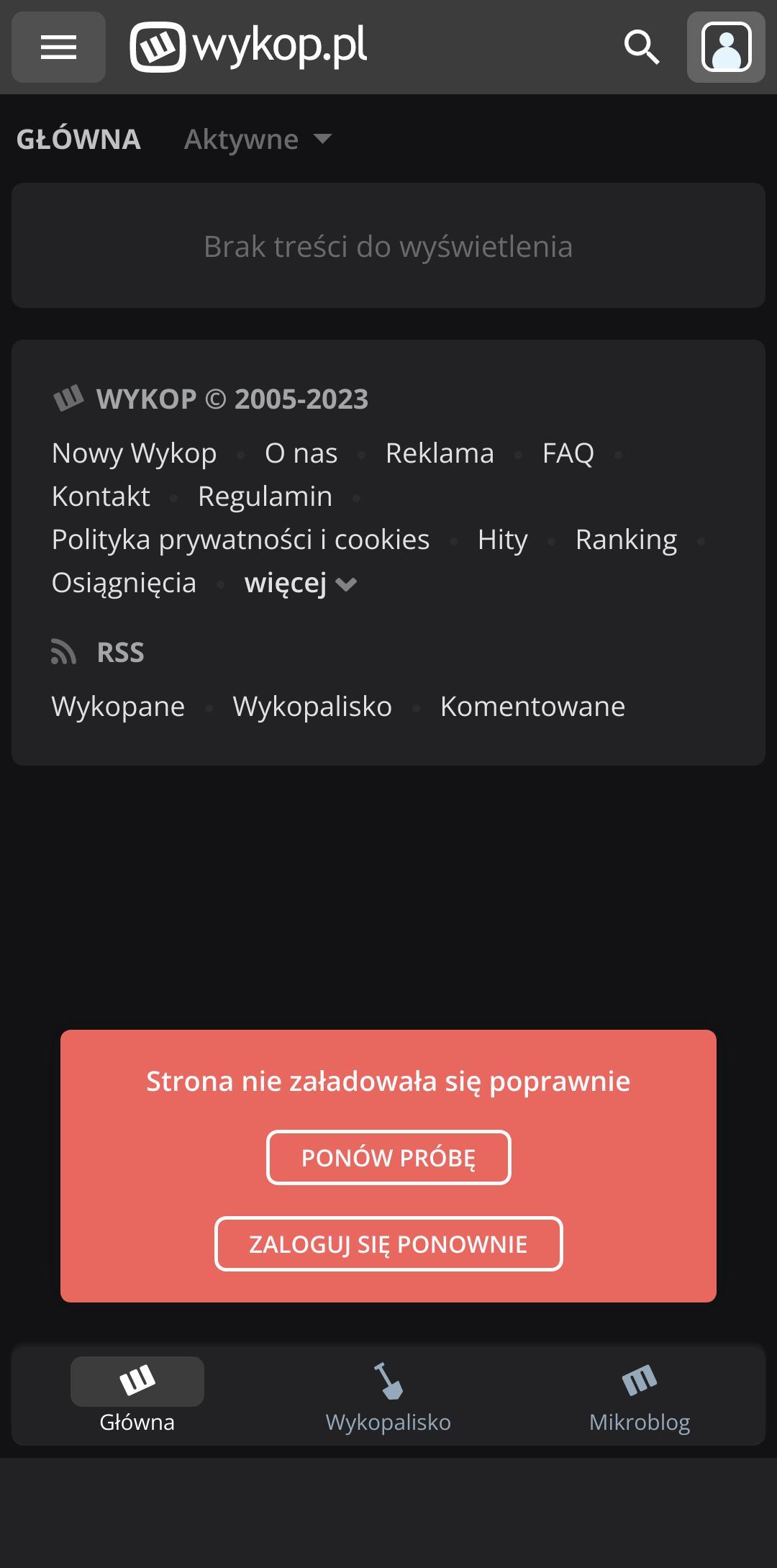Open the Regulamin link
Viewport: 777px width, 1568px height.
pyautogui.click(x=265, y=496)
